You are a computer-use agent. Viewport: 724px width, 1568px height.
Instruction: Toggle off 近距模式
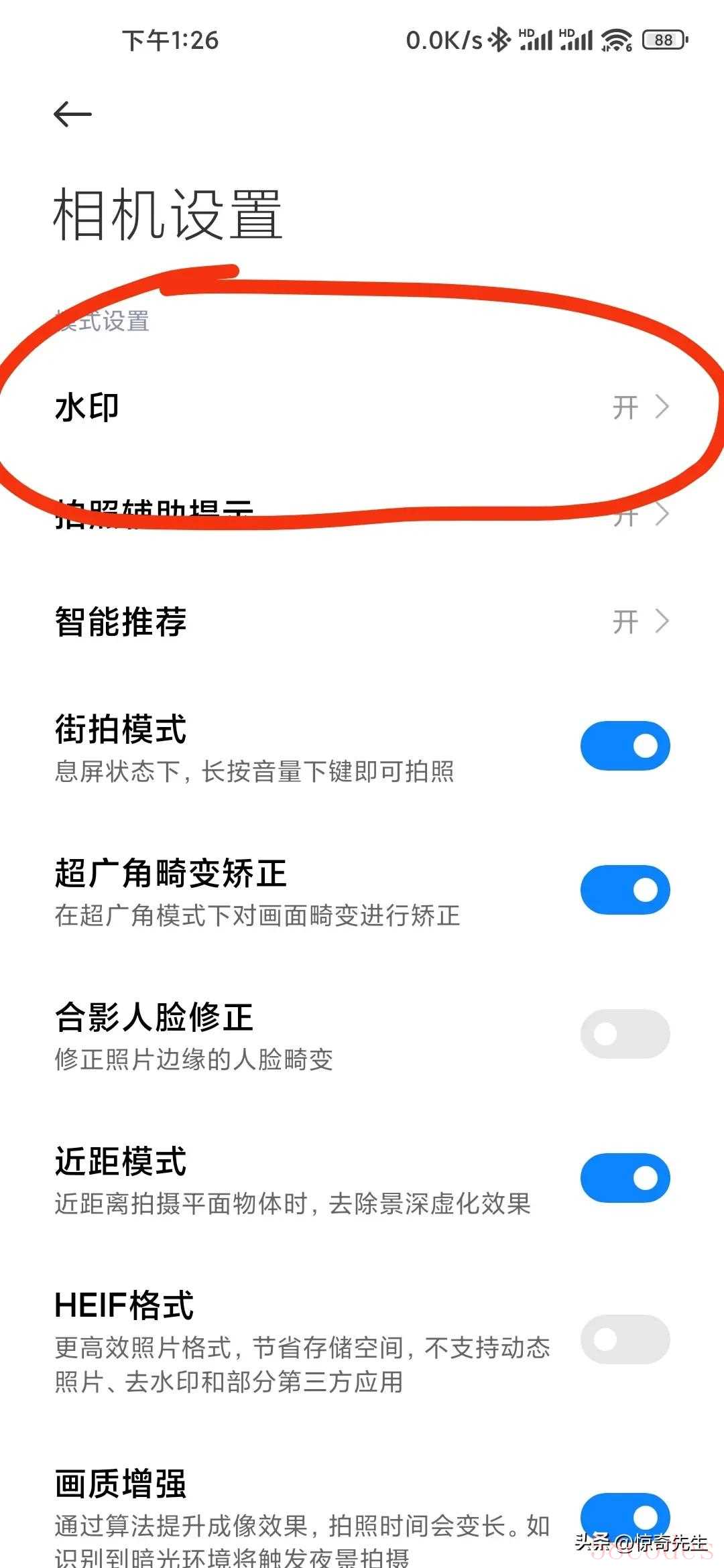625,1177
